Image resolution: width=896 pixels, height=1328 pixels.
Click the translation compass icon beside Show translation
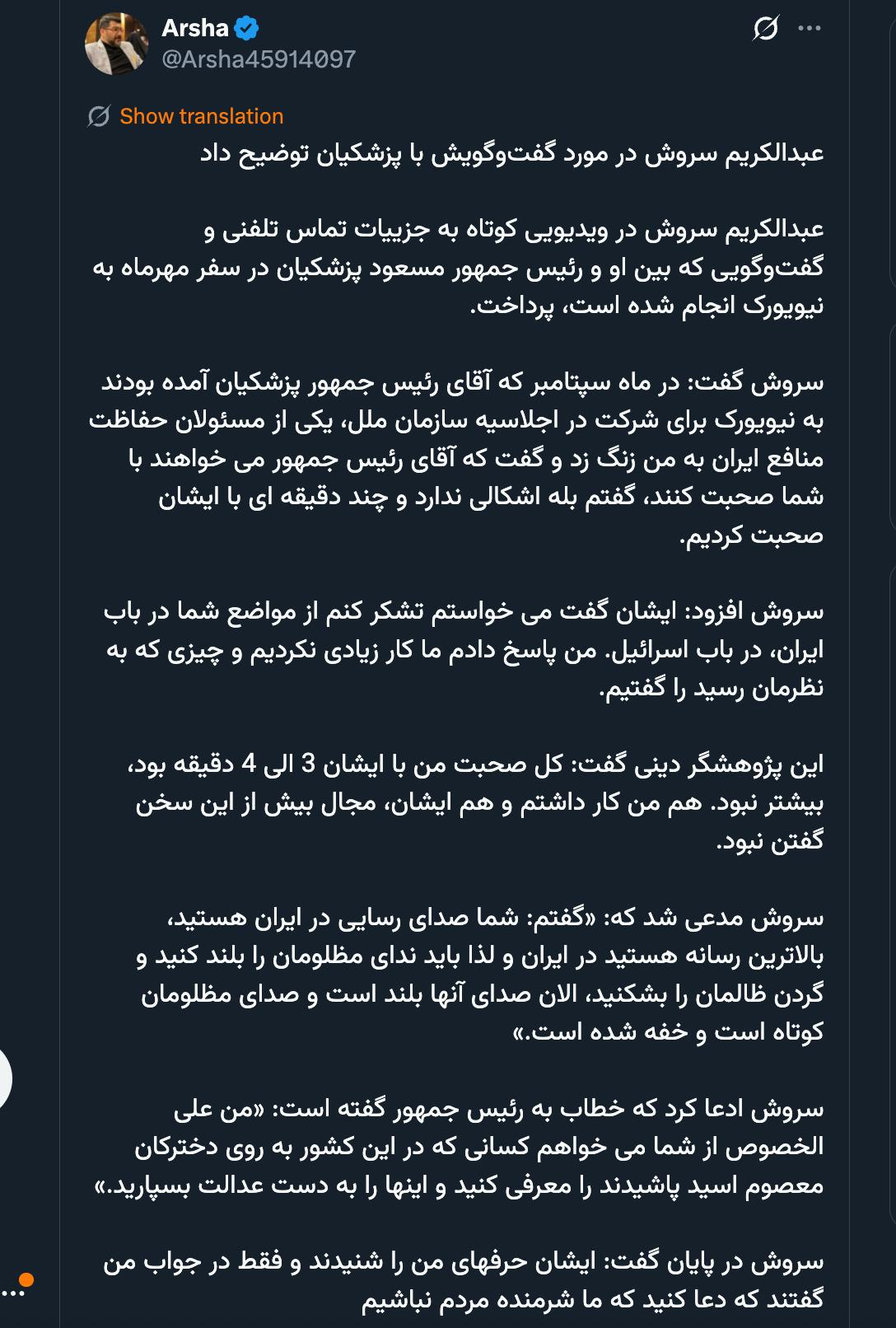click(x=96, y=116)
